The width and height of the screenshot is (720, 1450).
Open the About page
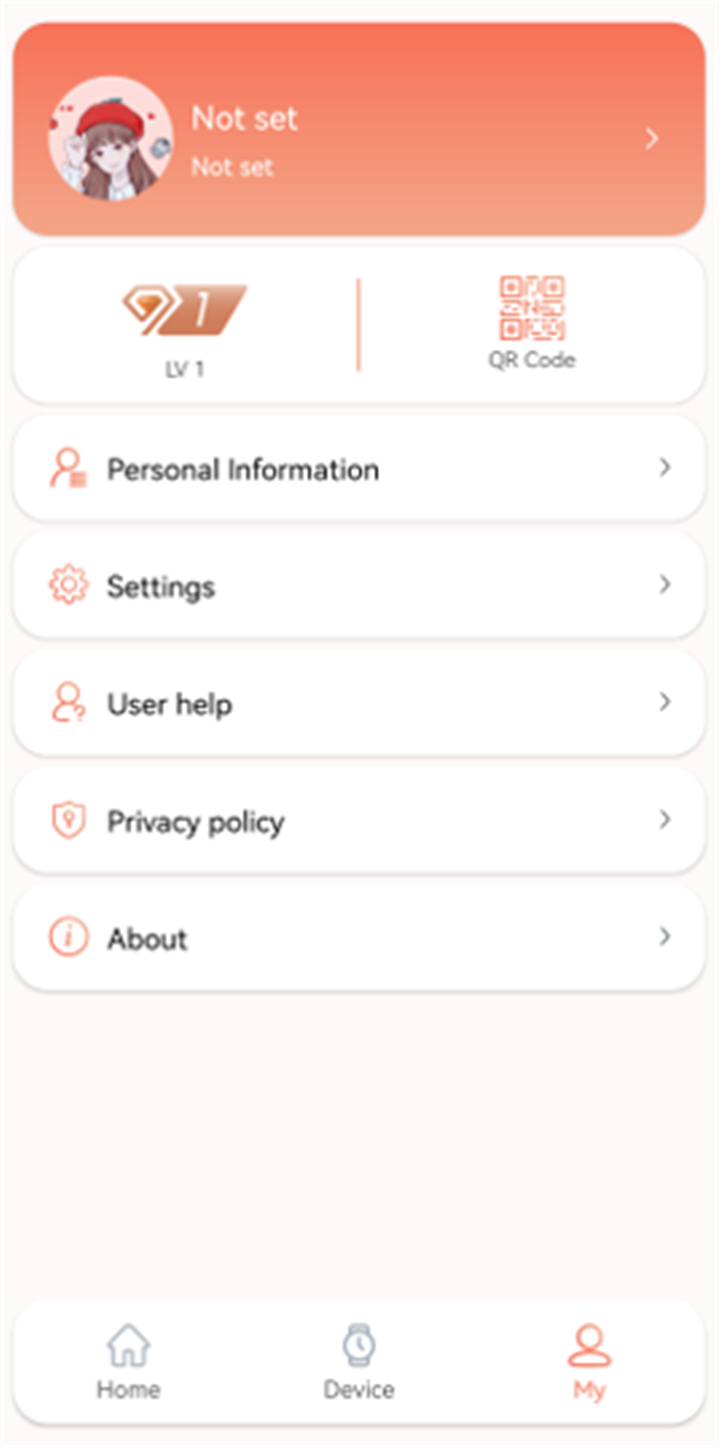pos(359,938)
